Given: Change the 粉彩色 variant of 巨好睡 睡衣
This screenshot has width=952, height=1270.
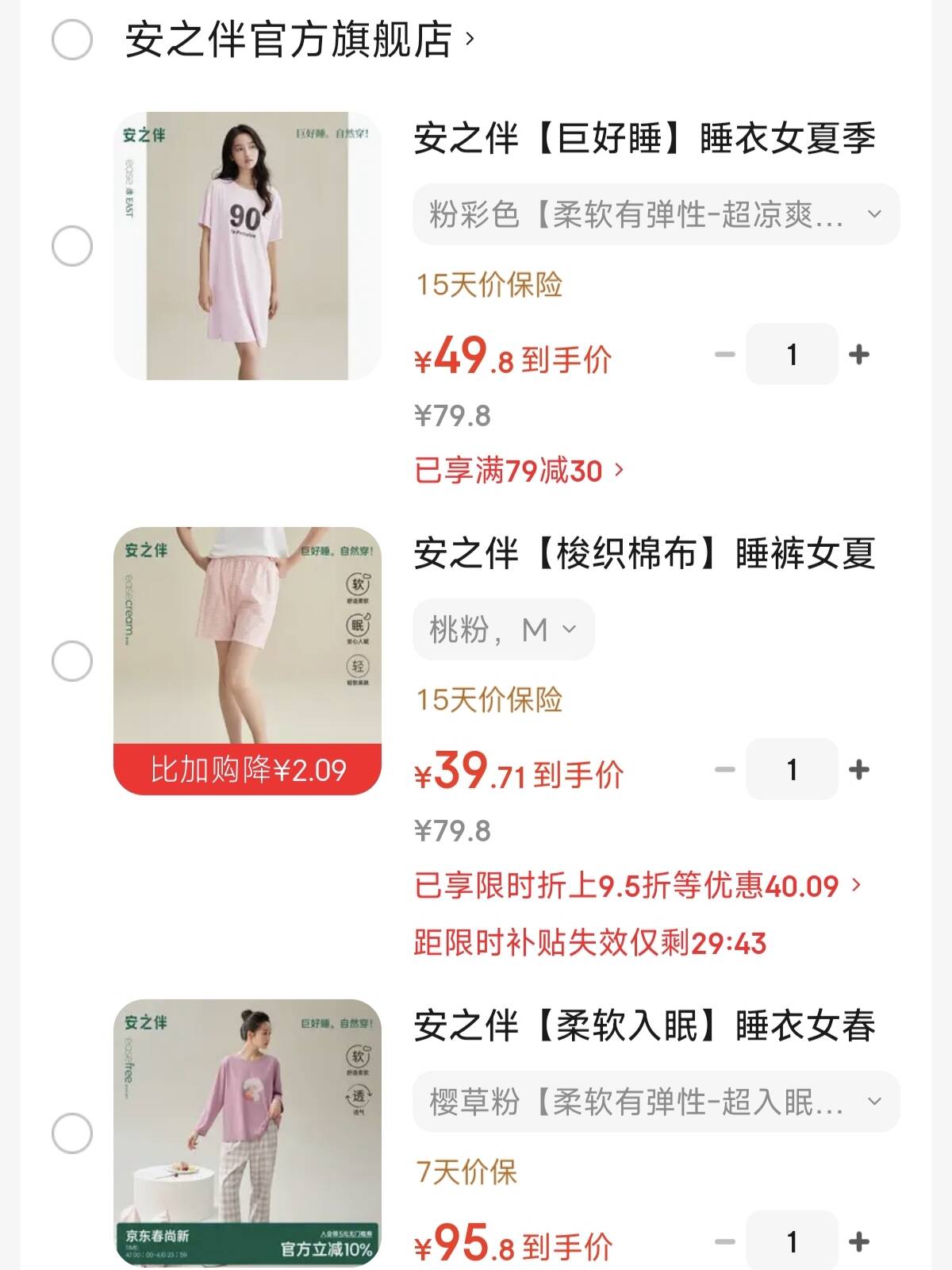Looking at the screenshot, I should (x=655, y=214).
